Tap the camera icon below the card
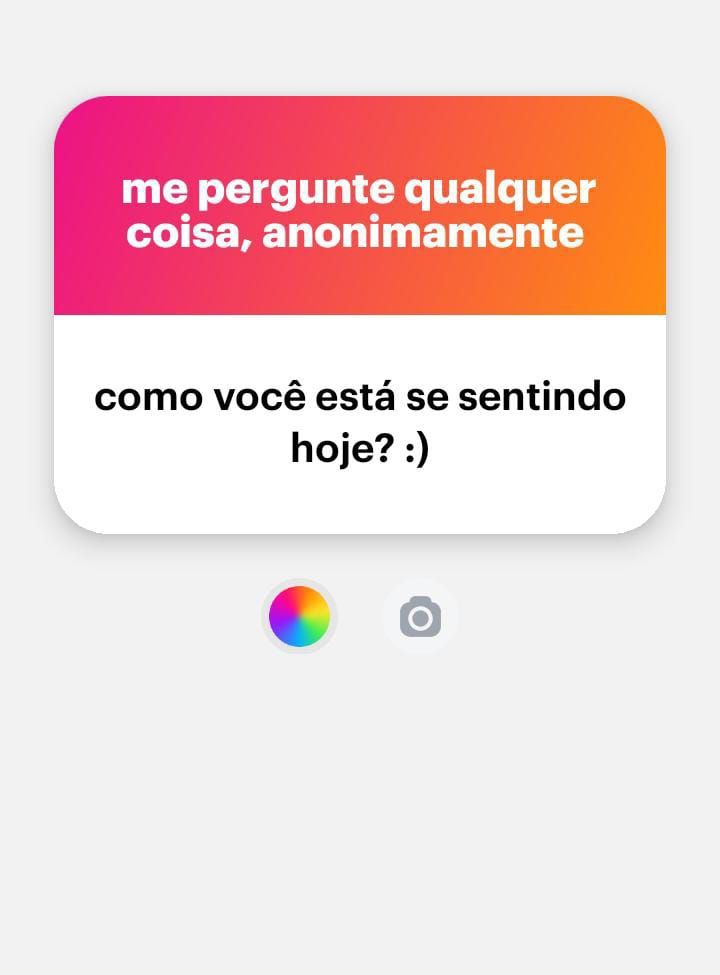The width and height of the screenshot is (720, 975). coord(420,617)
